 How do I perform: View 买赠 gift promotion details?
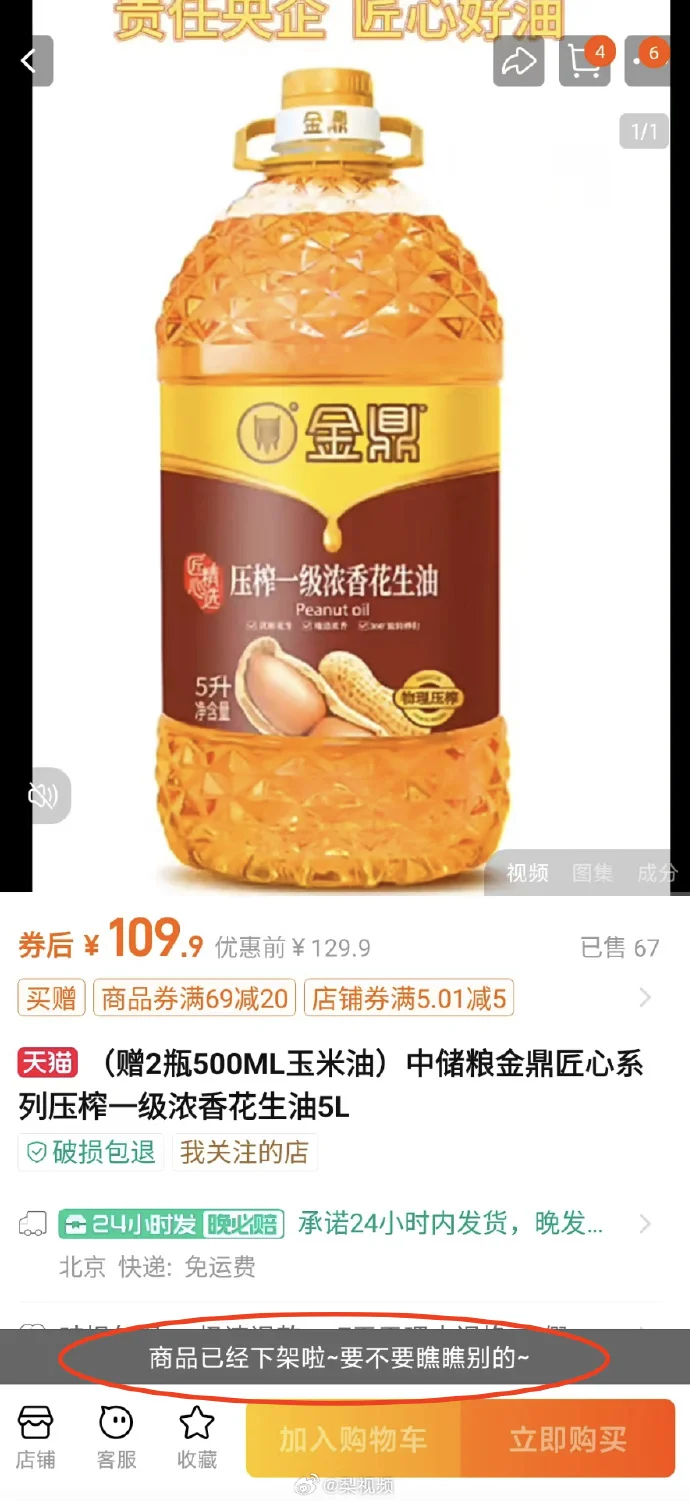(x=52, y=998)
